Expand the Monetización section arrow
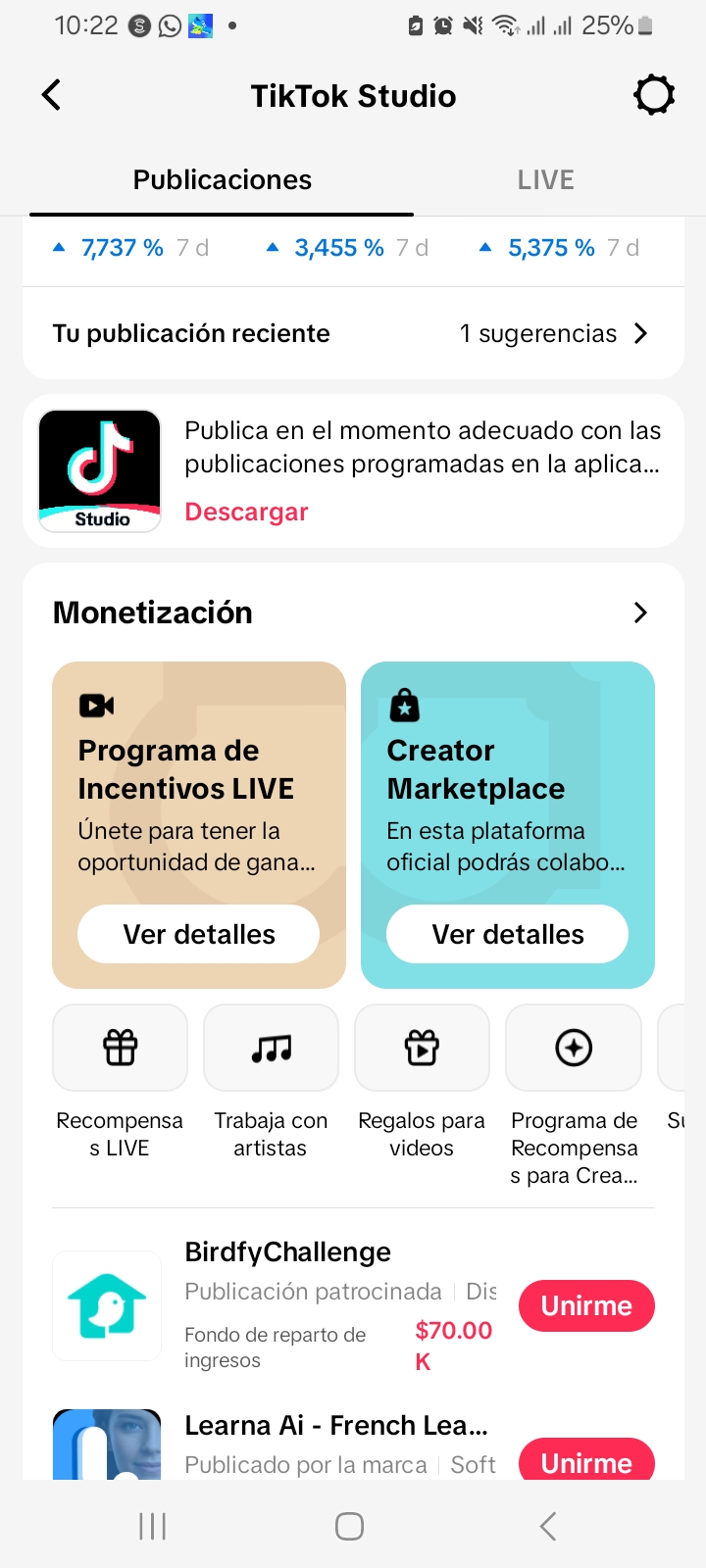The image size is (706, 1568). pyautogui.click(x=640, y=612)
